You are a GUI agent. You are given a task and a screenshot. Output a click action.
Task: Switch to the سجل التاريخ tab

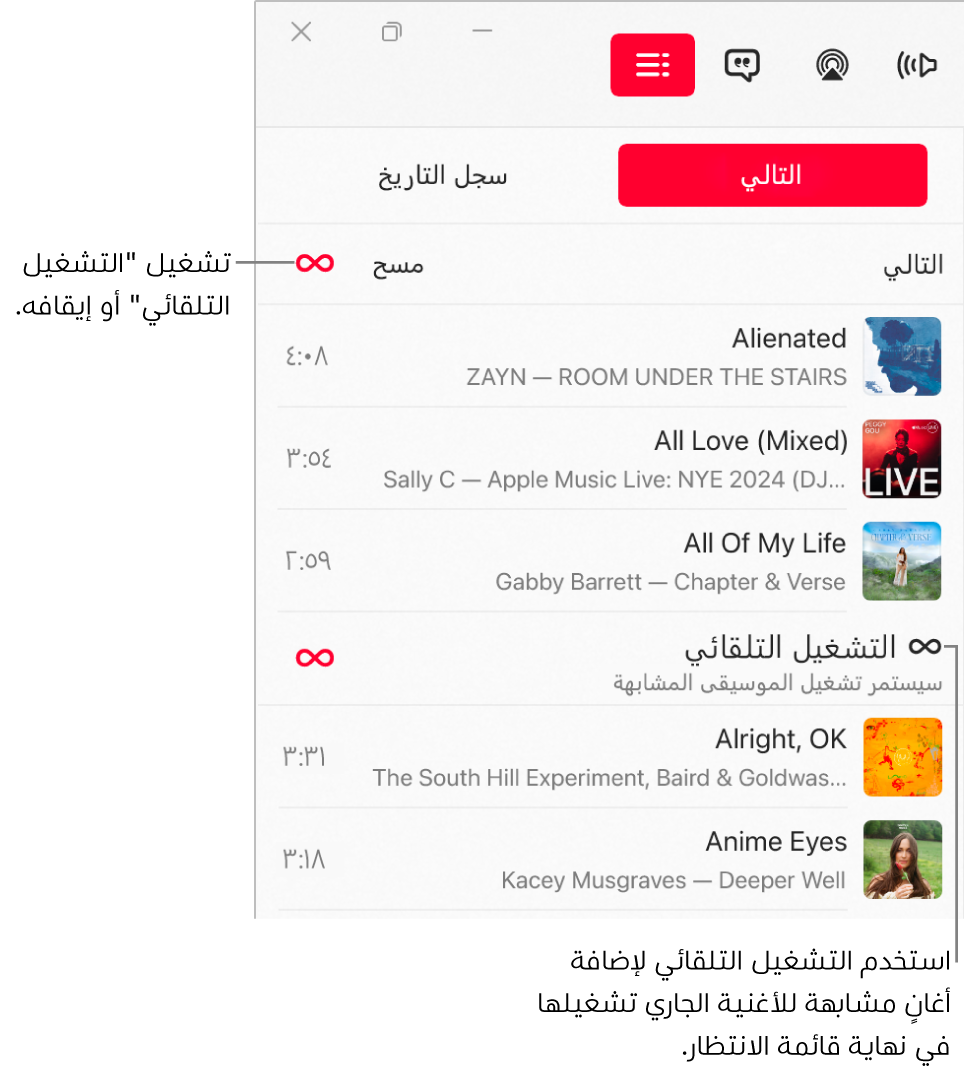[x=442, y=176]
